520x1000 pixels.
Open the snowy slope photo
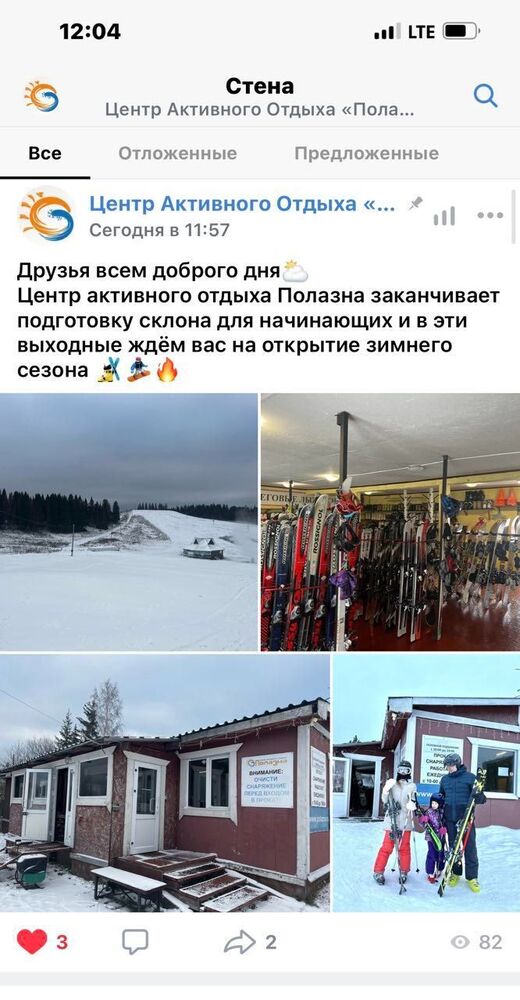point(129,522)
